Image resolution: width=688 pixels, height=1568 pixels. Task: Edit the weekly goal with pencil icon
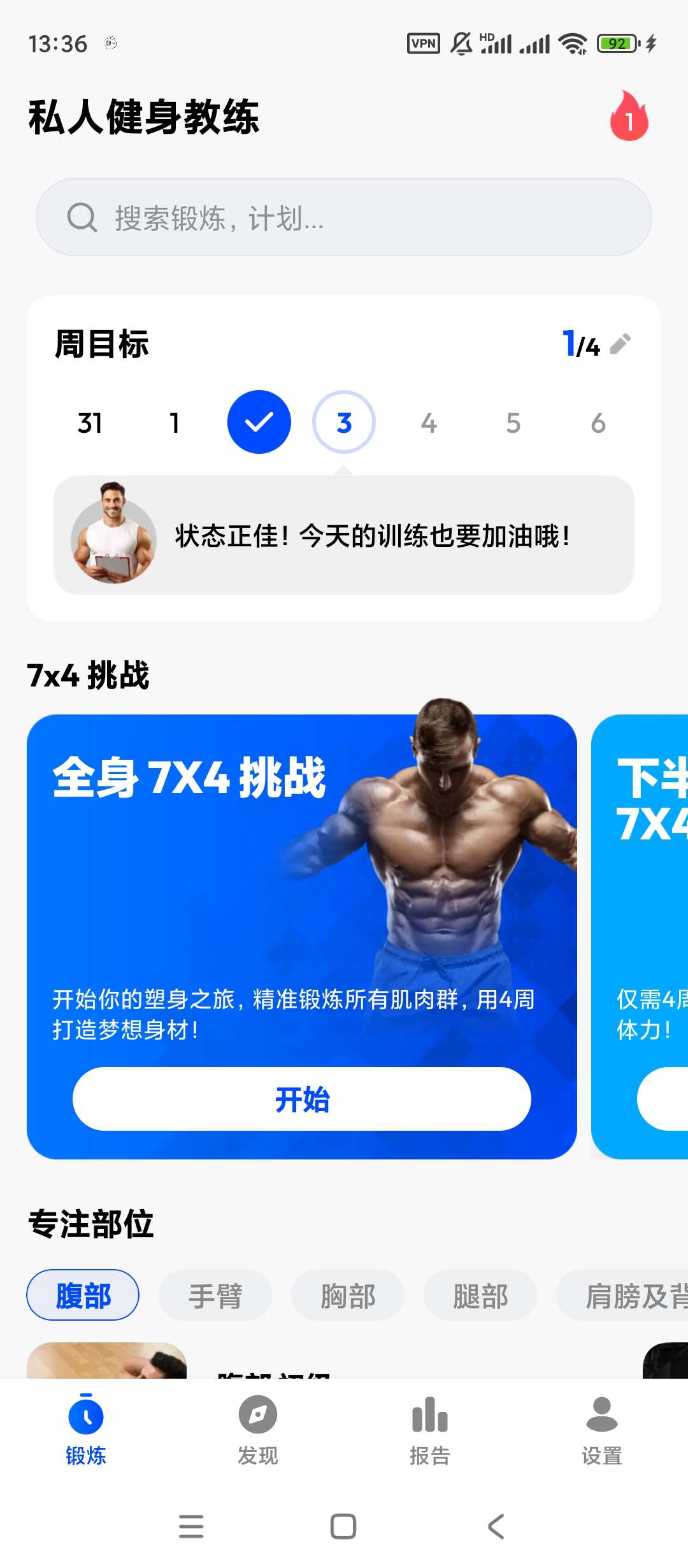620,344
